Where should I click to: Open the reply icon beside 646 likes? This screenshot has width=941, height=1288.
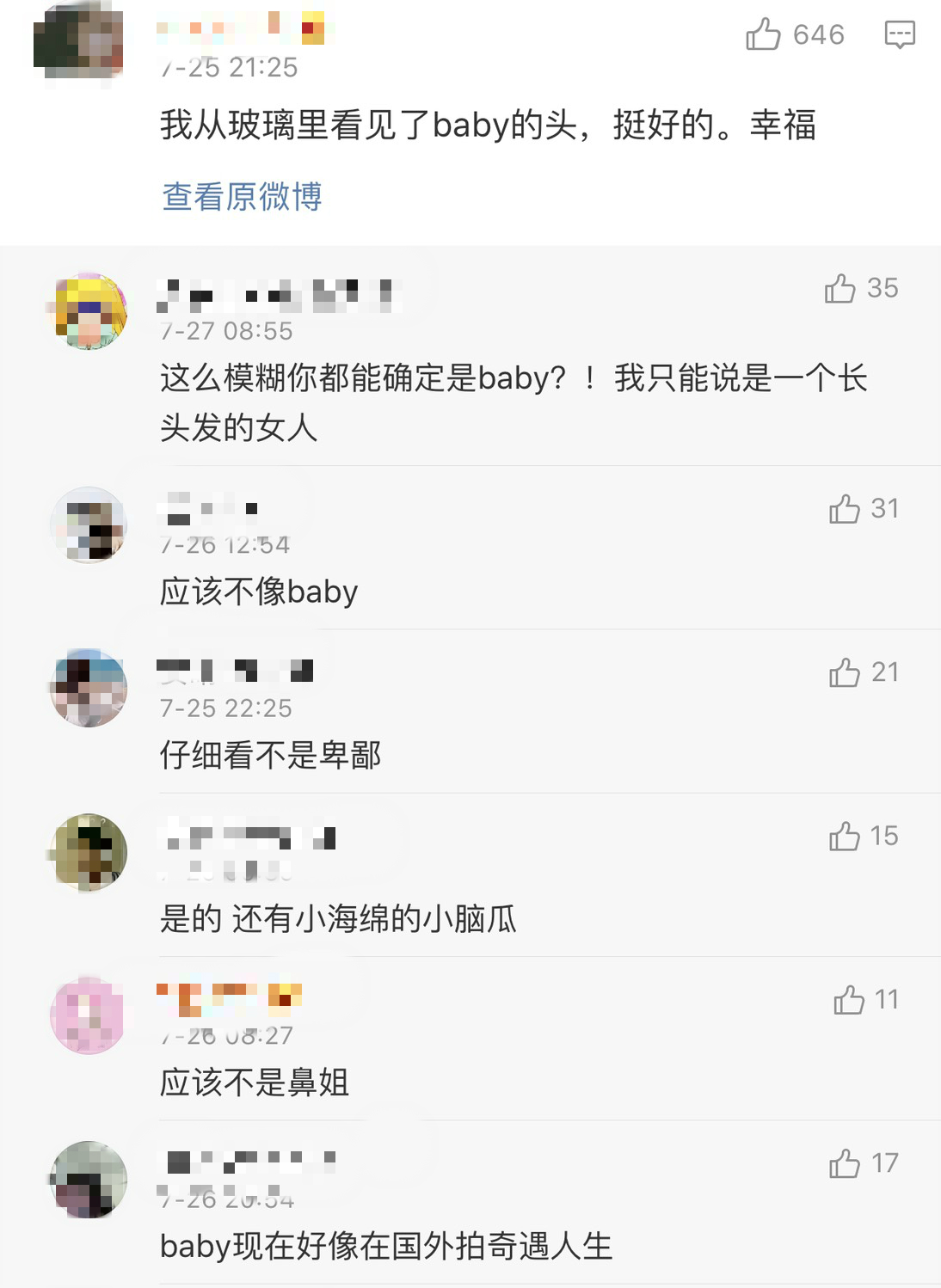900,34
